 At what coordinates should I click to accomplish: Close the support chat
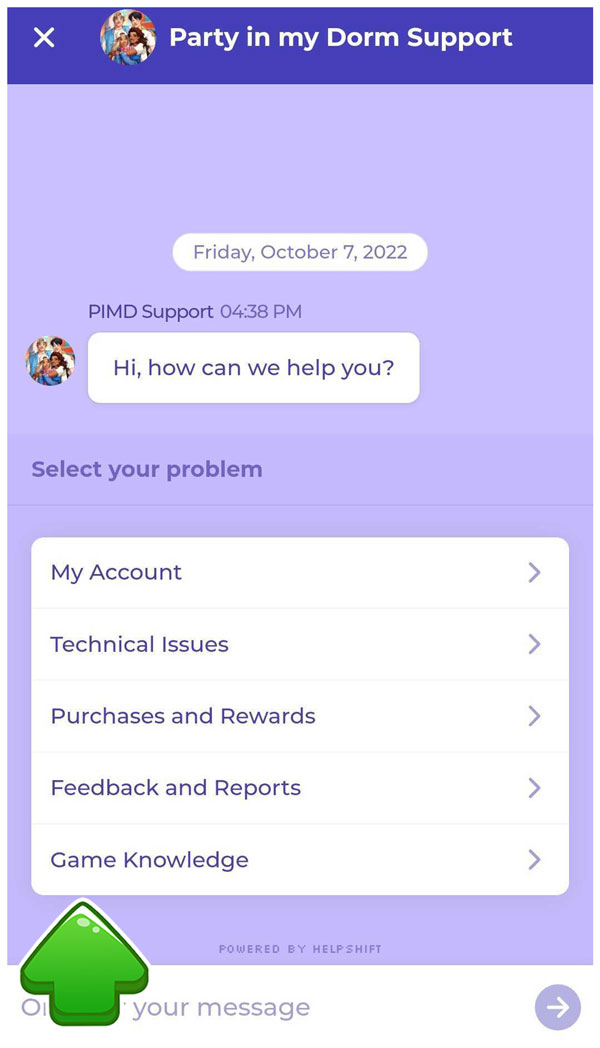coord(44,38)
